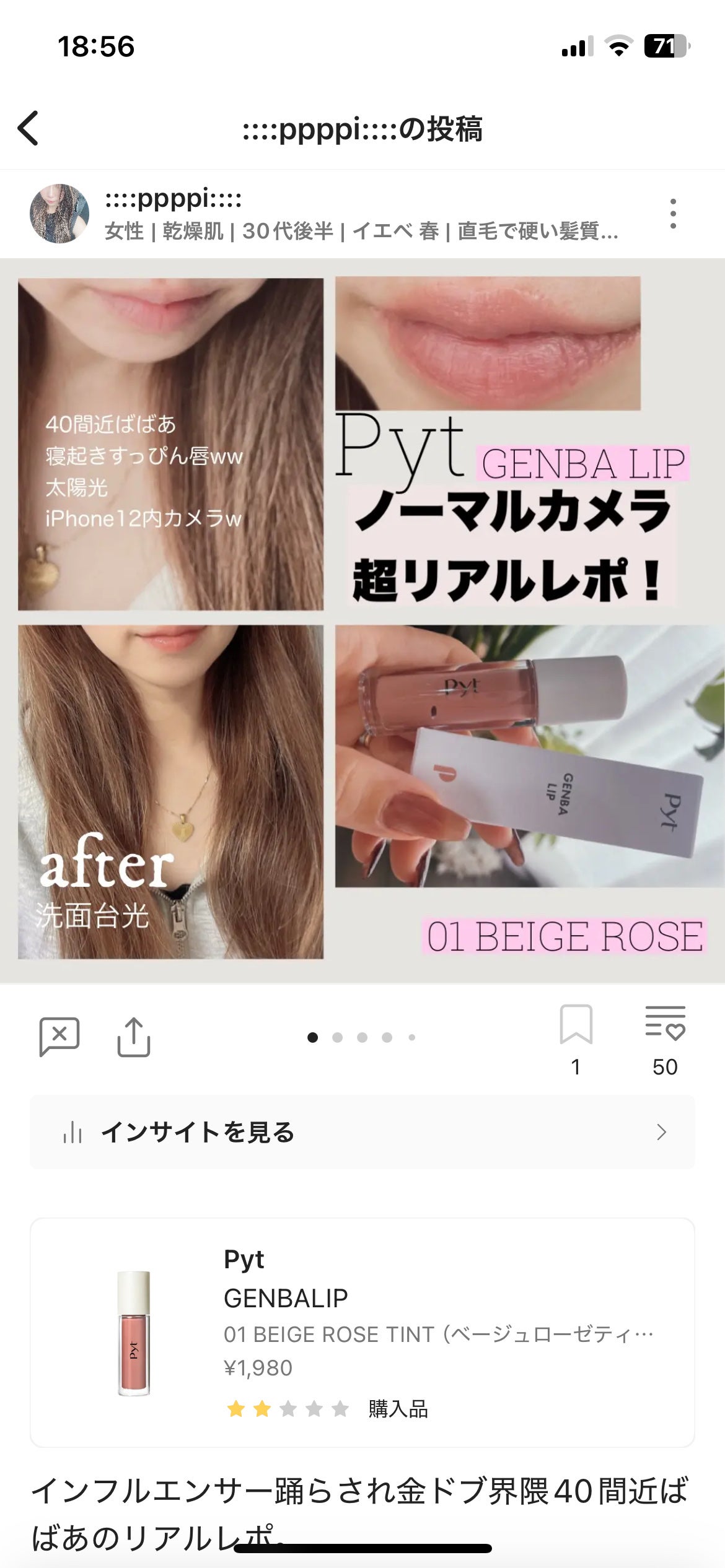This screenshot has width=725, height=1568.
Task: Open インサイトを見る insights row
Action: (x=362, y=1132)
